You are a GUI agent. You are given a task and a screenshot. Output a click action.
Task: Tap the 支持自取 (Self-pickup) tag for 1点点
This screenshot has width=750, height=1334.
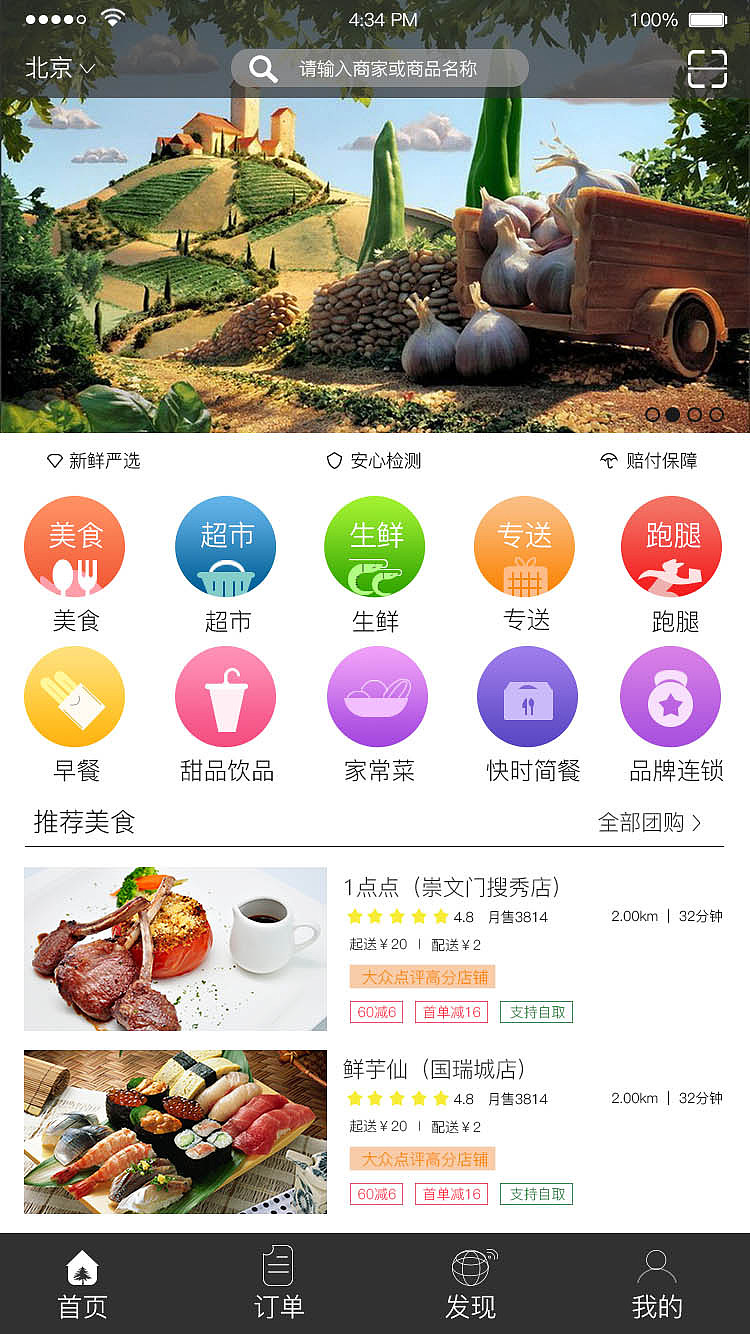pos(537,1012)
